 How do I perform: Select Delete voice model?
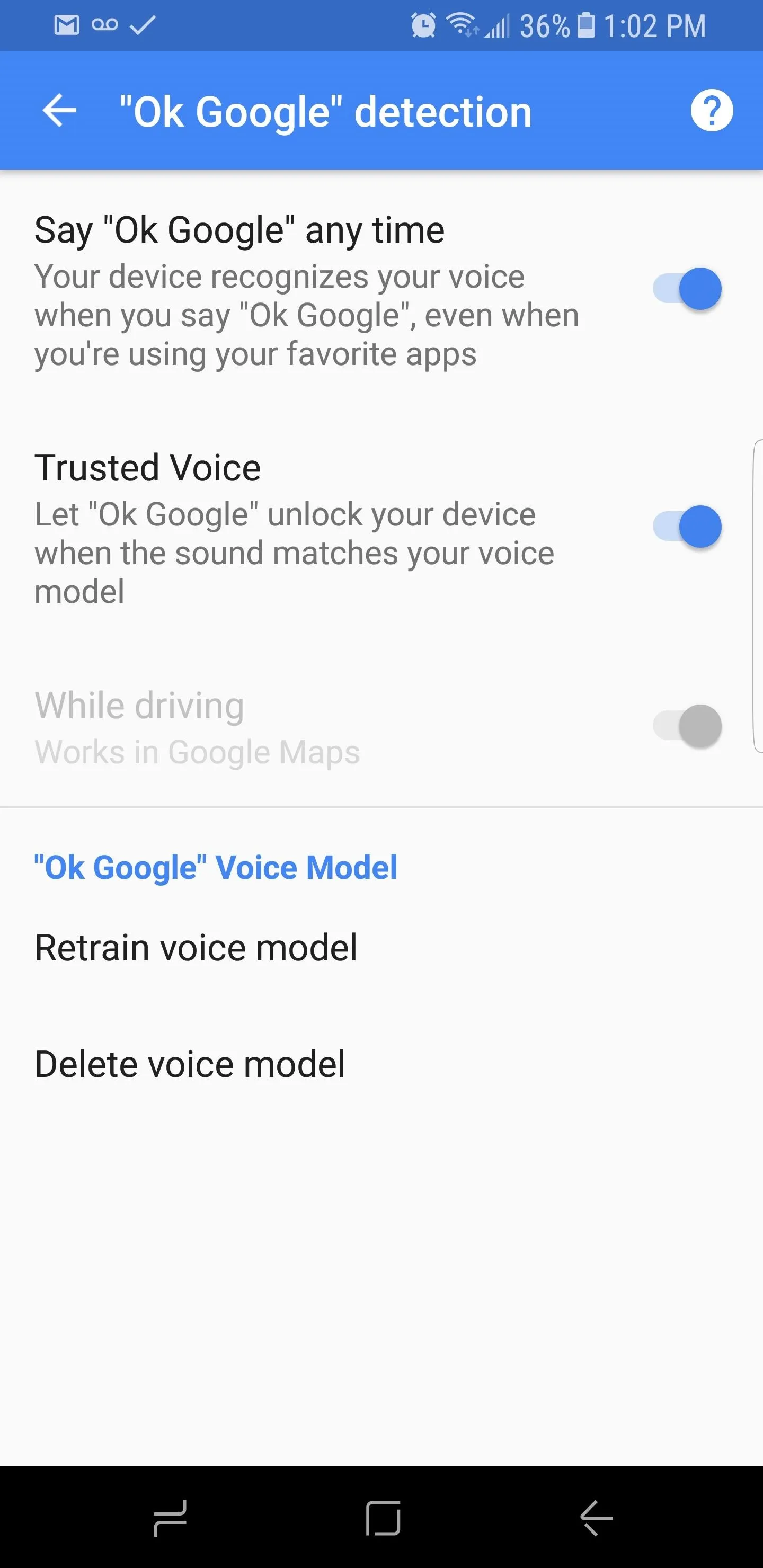(381, 1064)
